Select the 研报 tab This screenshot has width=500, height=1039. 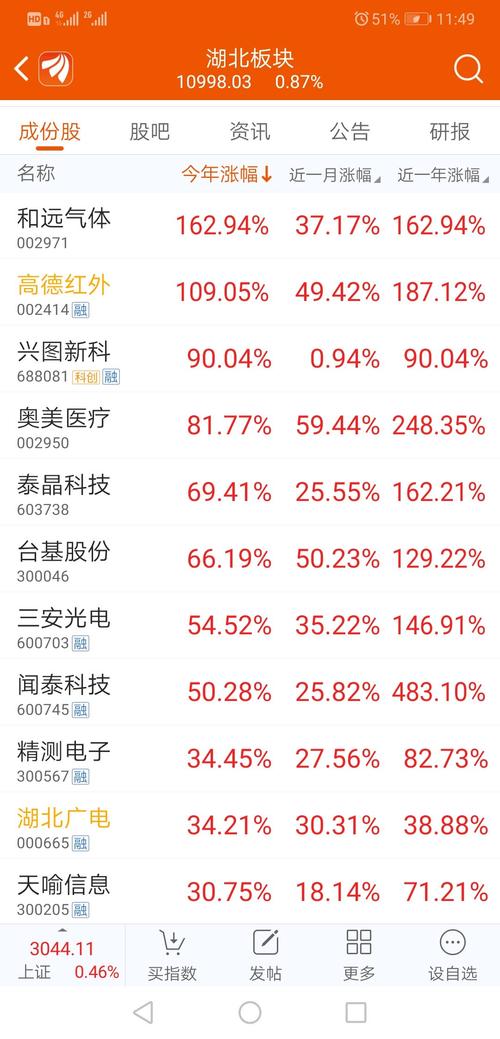[450, 131]
